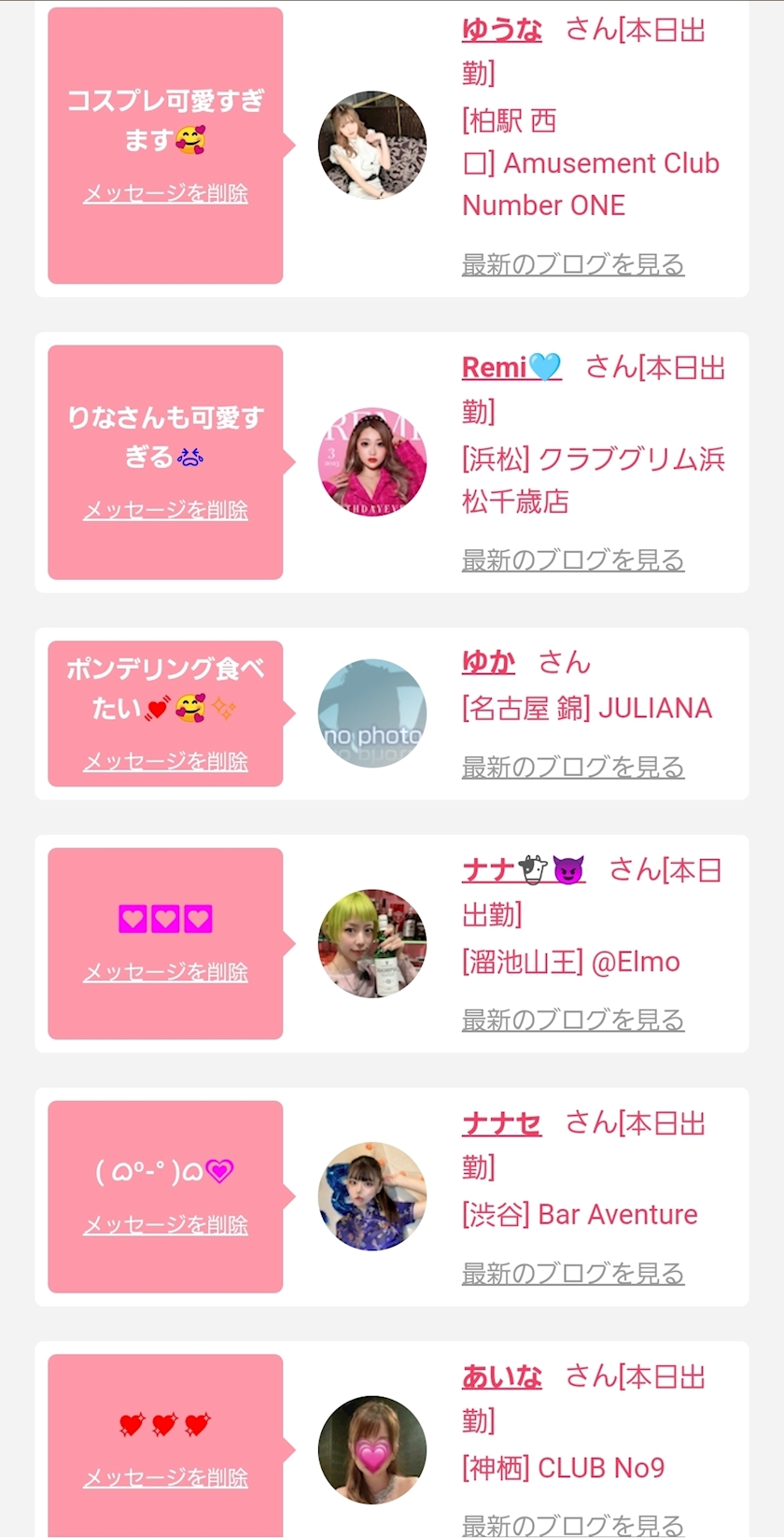Open ナナセ's profile name link

[501, 1123]
